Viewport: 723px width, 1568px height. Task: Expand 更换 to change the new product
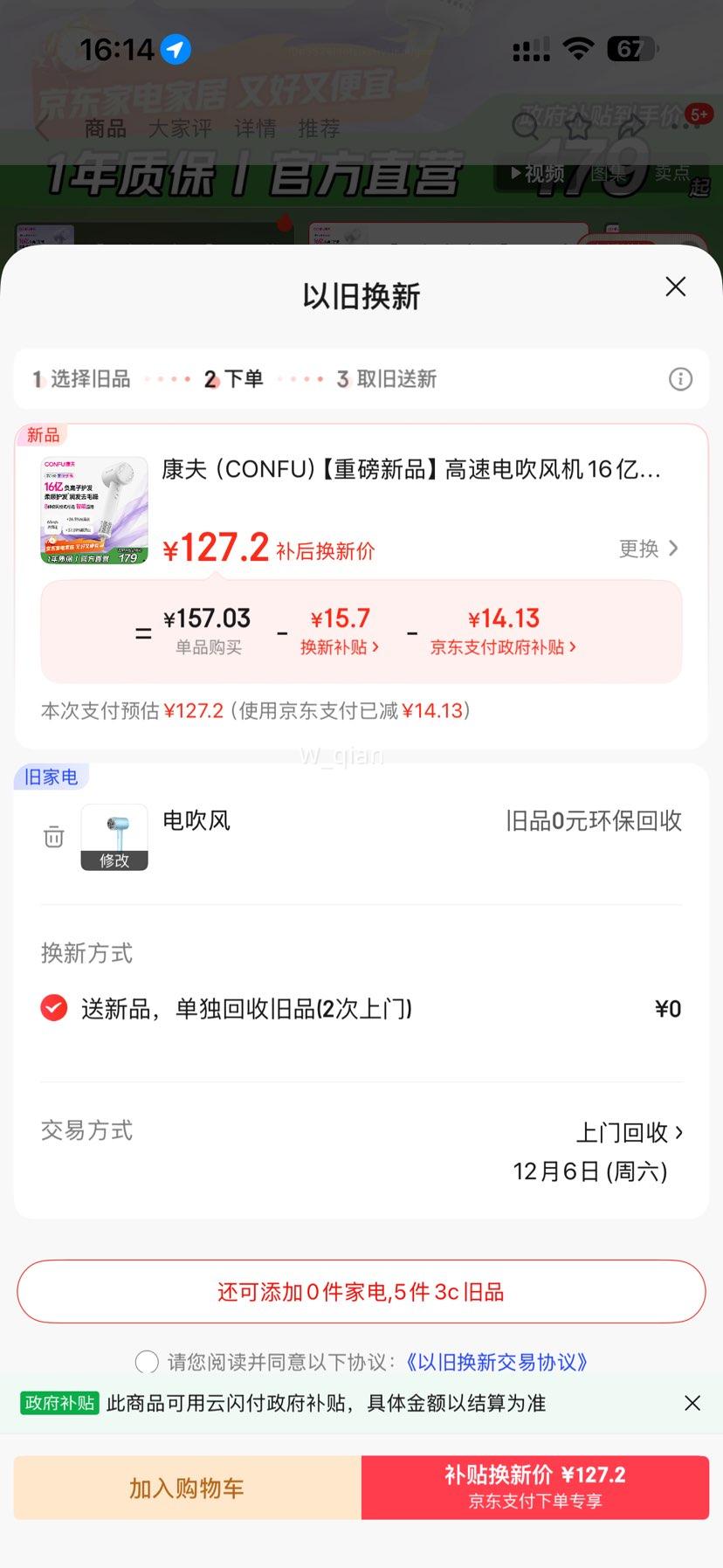point(648,549)
